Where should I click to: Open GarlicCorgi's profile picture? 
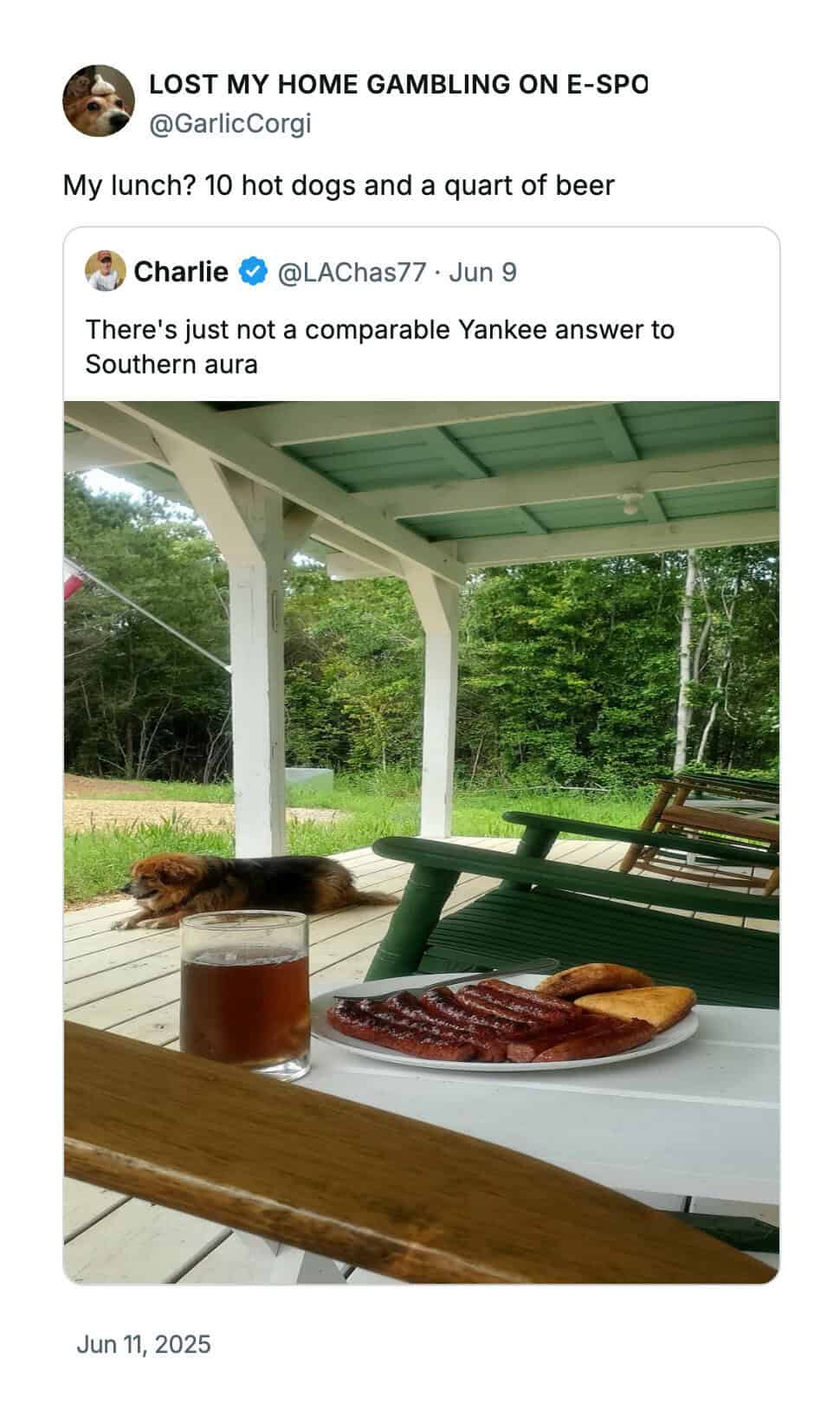[x=99, y=100]
